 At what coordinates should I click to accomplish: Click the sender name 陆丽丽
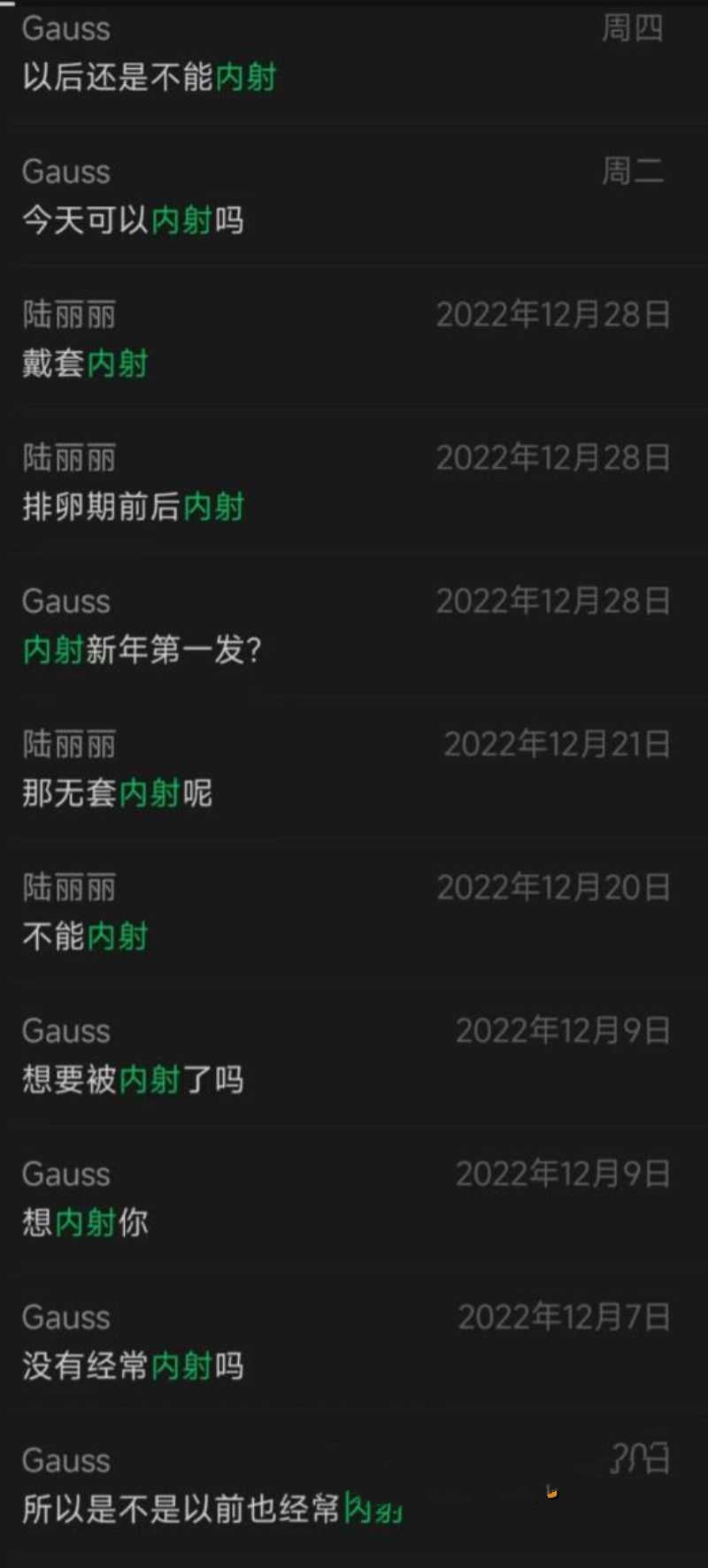(68, 315)
